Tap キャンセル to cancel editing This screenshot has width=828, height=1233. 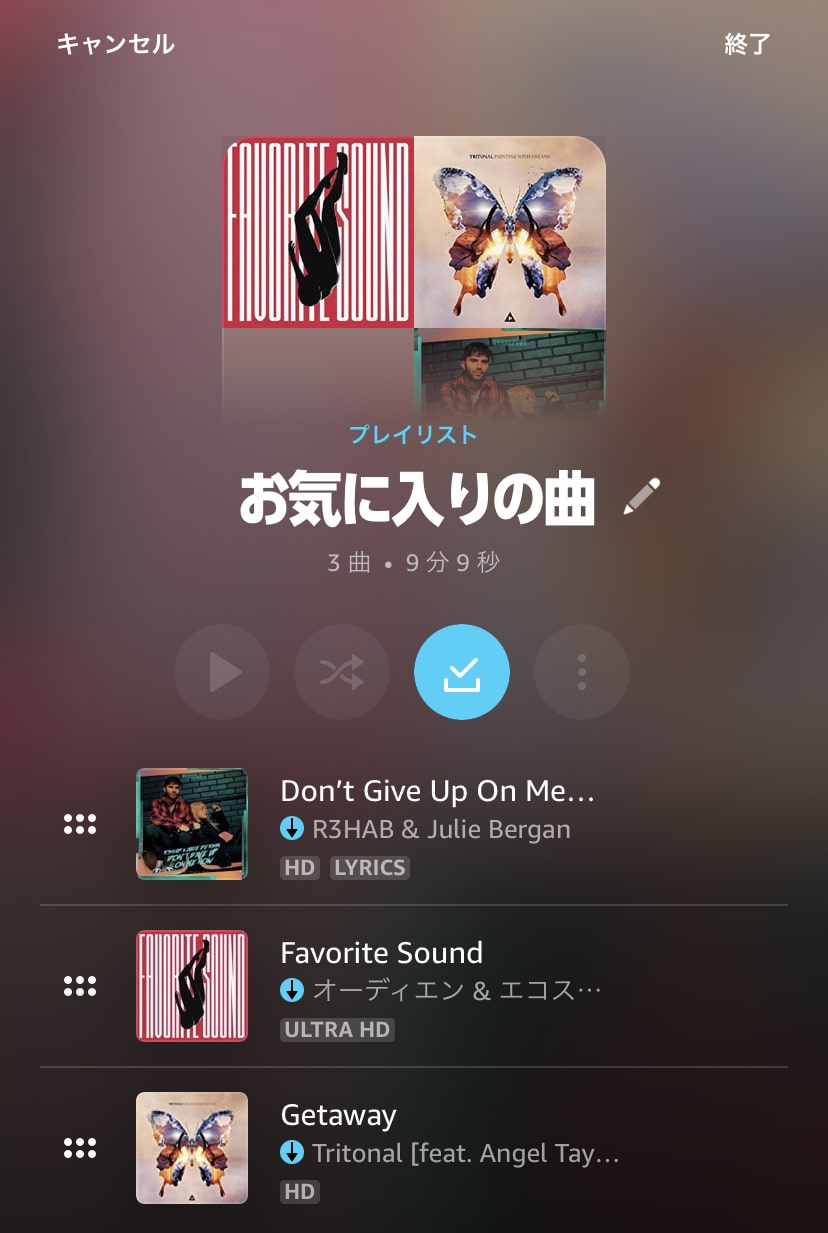coord(113,44)
